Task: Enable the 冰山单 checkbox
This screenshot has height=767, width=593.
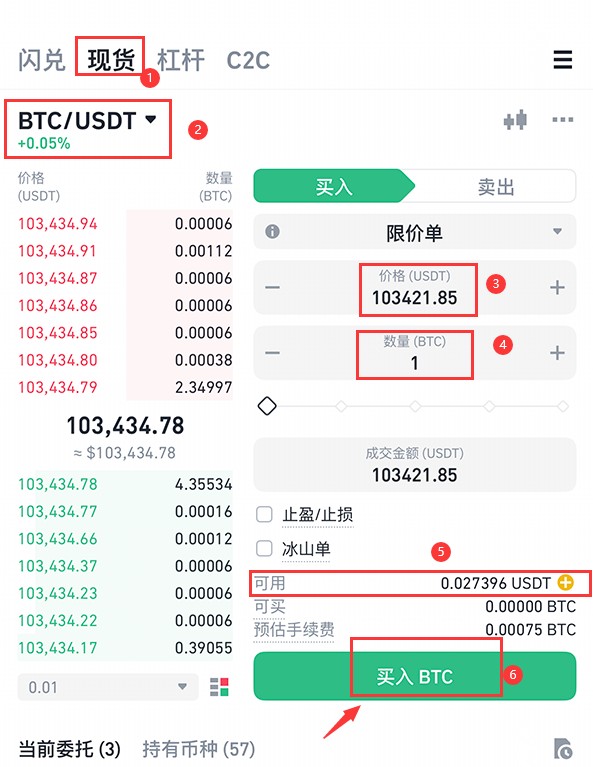Action: pos(265,548)
